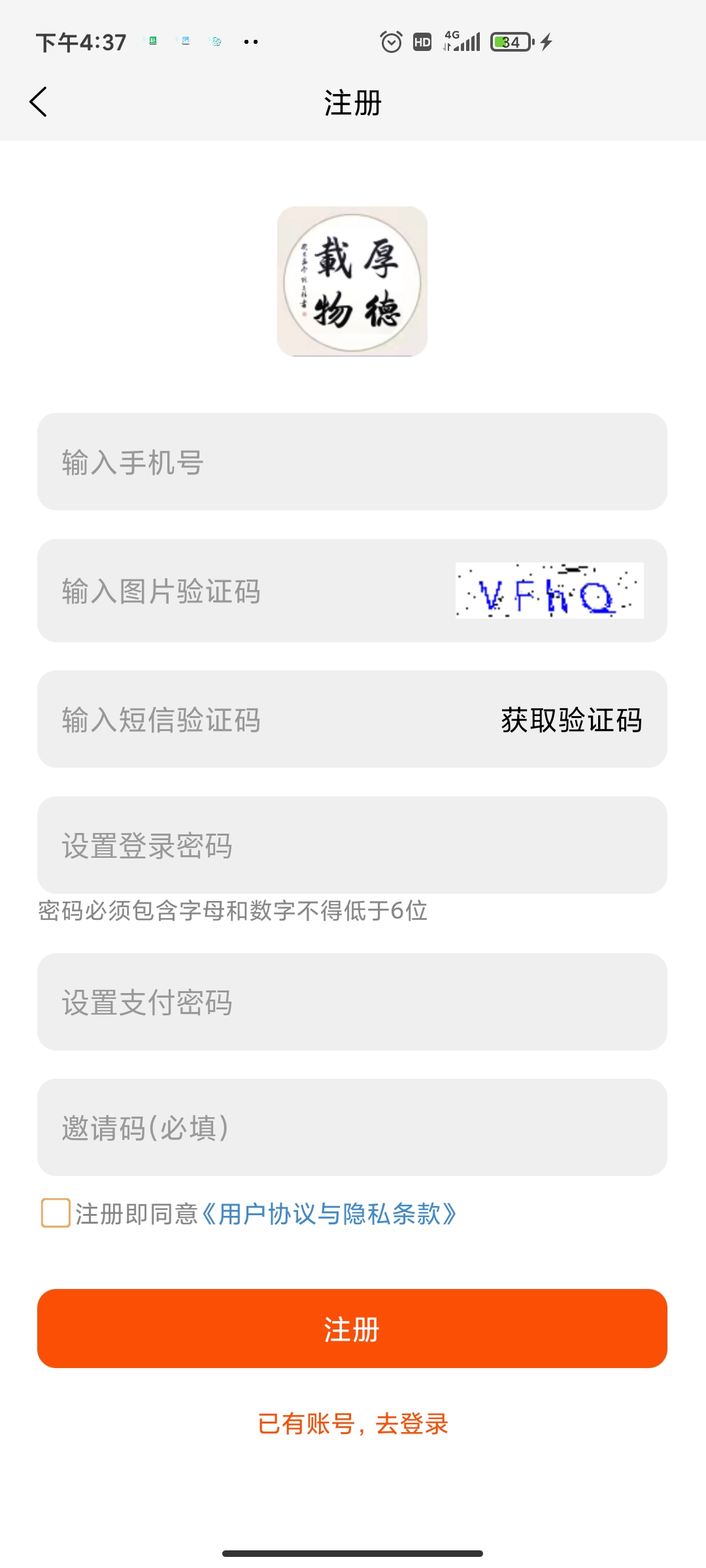The image size is (706, 1568).
Task: Go to login via 已有账号，去登录
Action: click(353, 1424)
